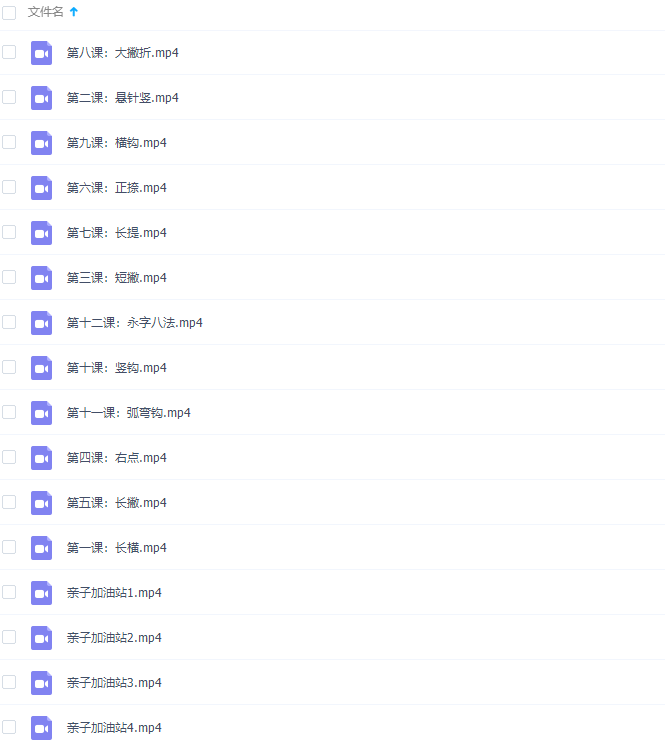Viewport: 665px width, 747px height.
Task: Tick the checkbox beside 亲子加油站4.mp4
Action: click(9, 727)
